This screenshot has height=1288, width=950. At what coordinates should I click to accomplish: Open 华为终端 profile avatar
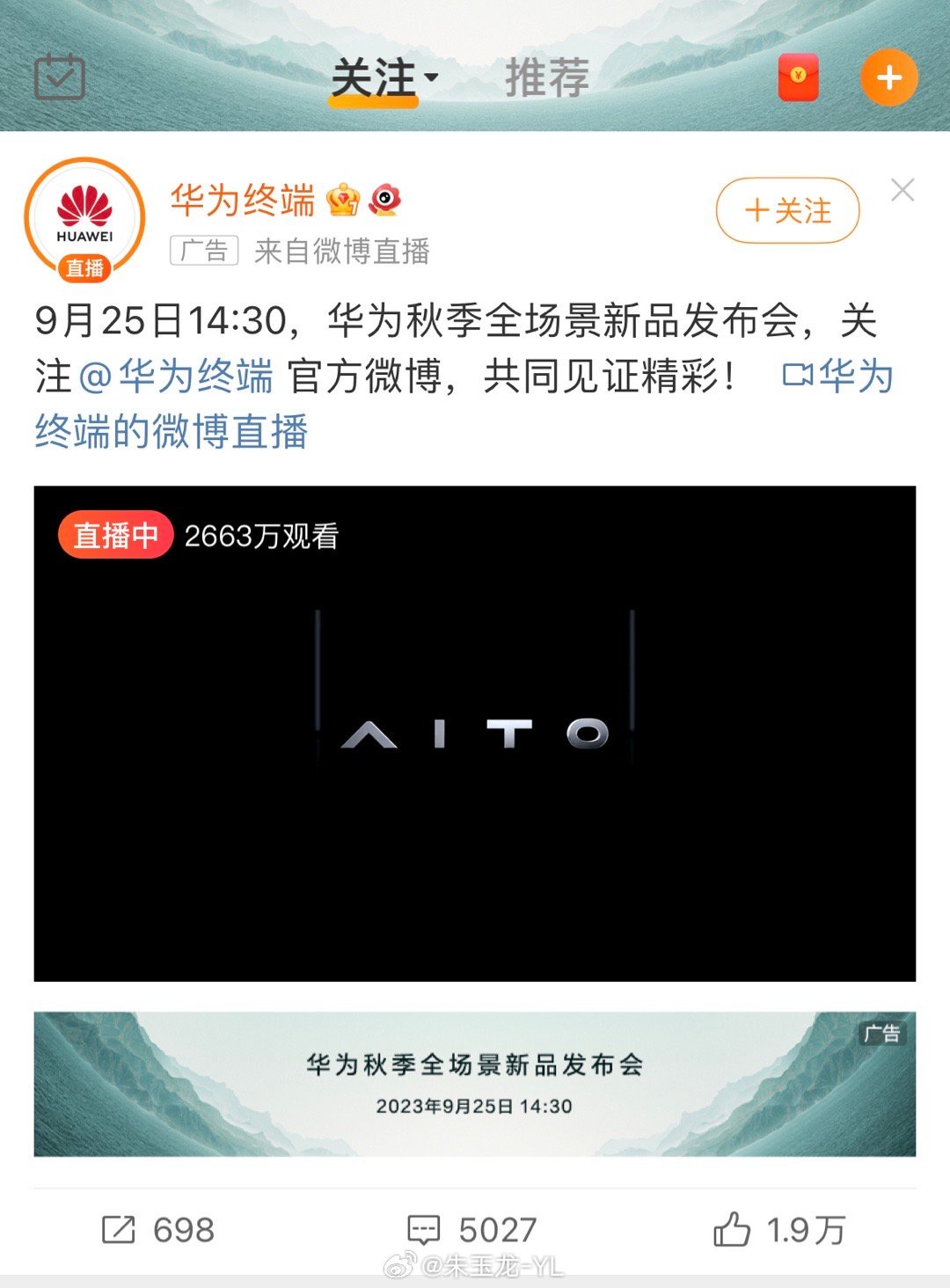(85, 218)
